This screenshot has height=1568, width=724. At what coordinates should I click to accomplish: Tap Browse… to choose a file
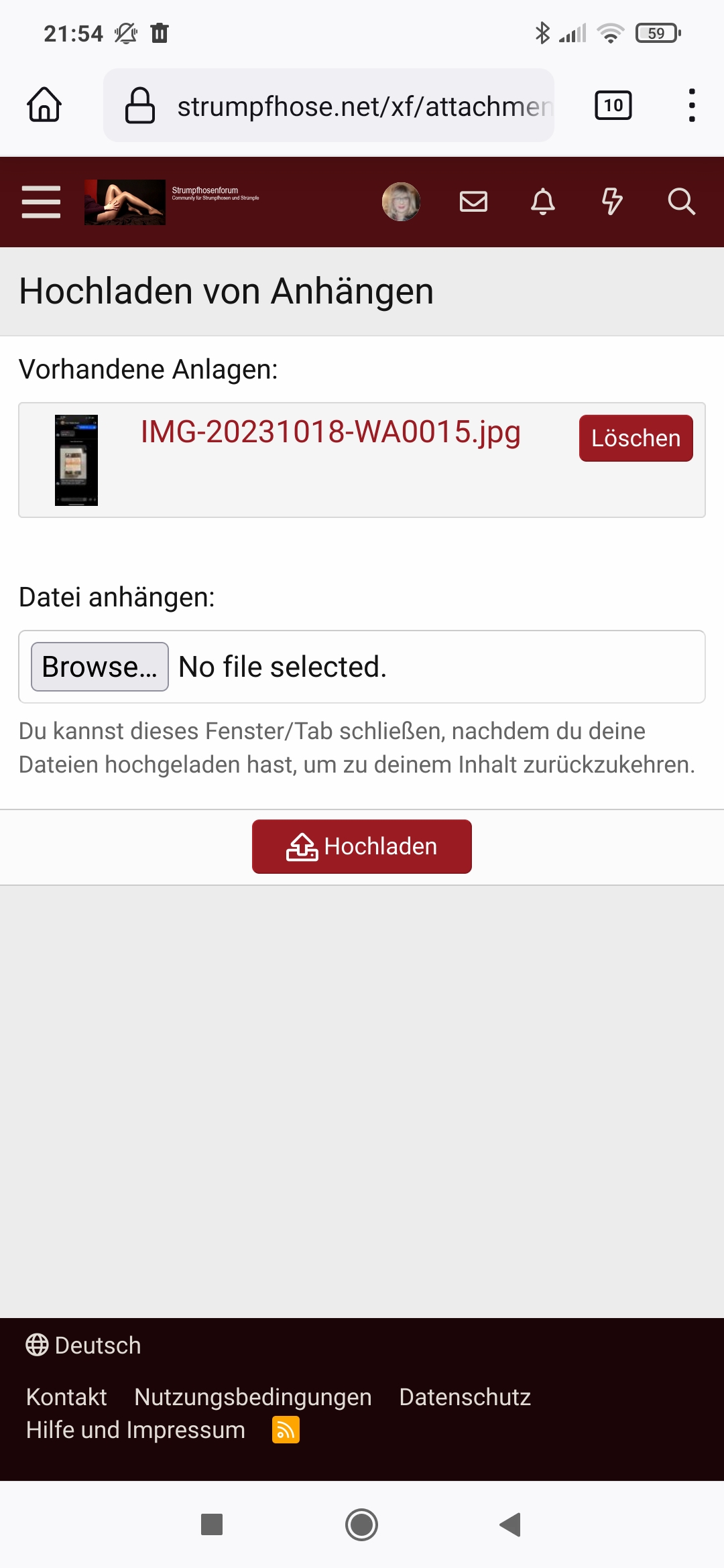(100, 667)
